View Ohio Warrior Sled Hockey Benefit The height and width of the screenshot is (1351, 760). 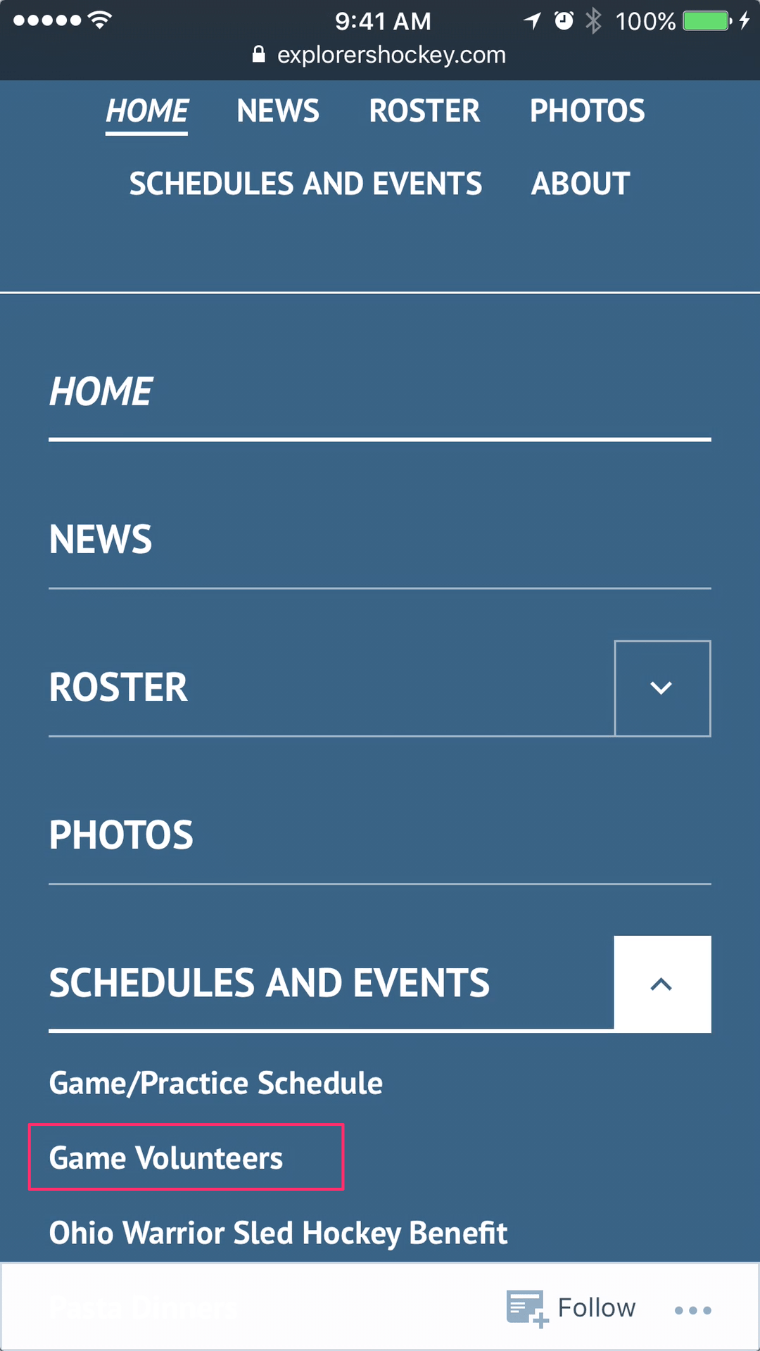coord(278,1233)
